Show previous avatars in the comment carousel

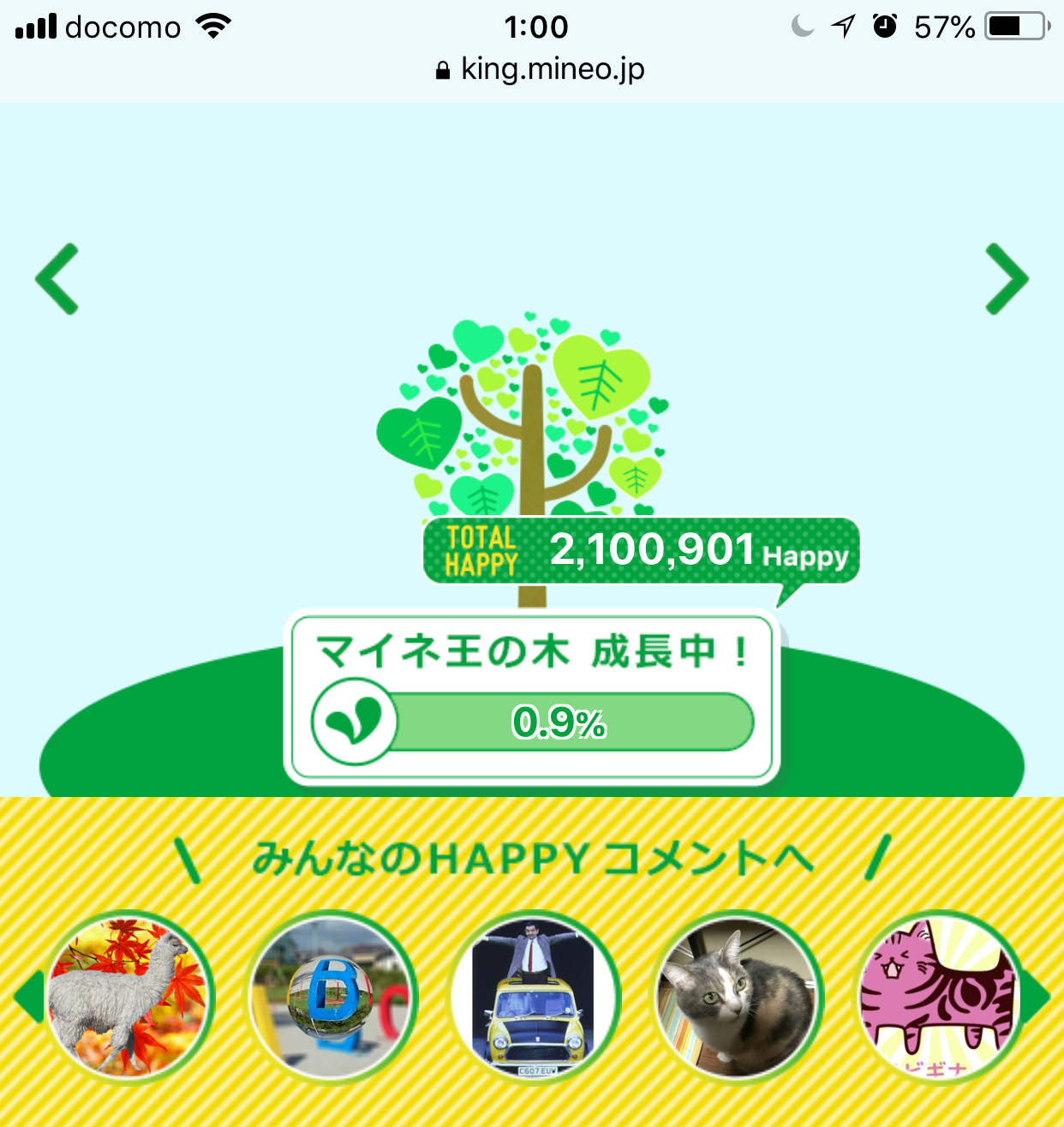click(x=28, y=997)
